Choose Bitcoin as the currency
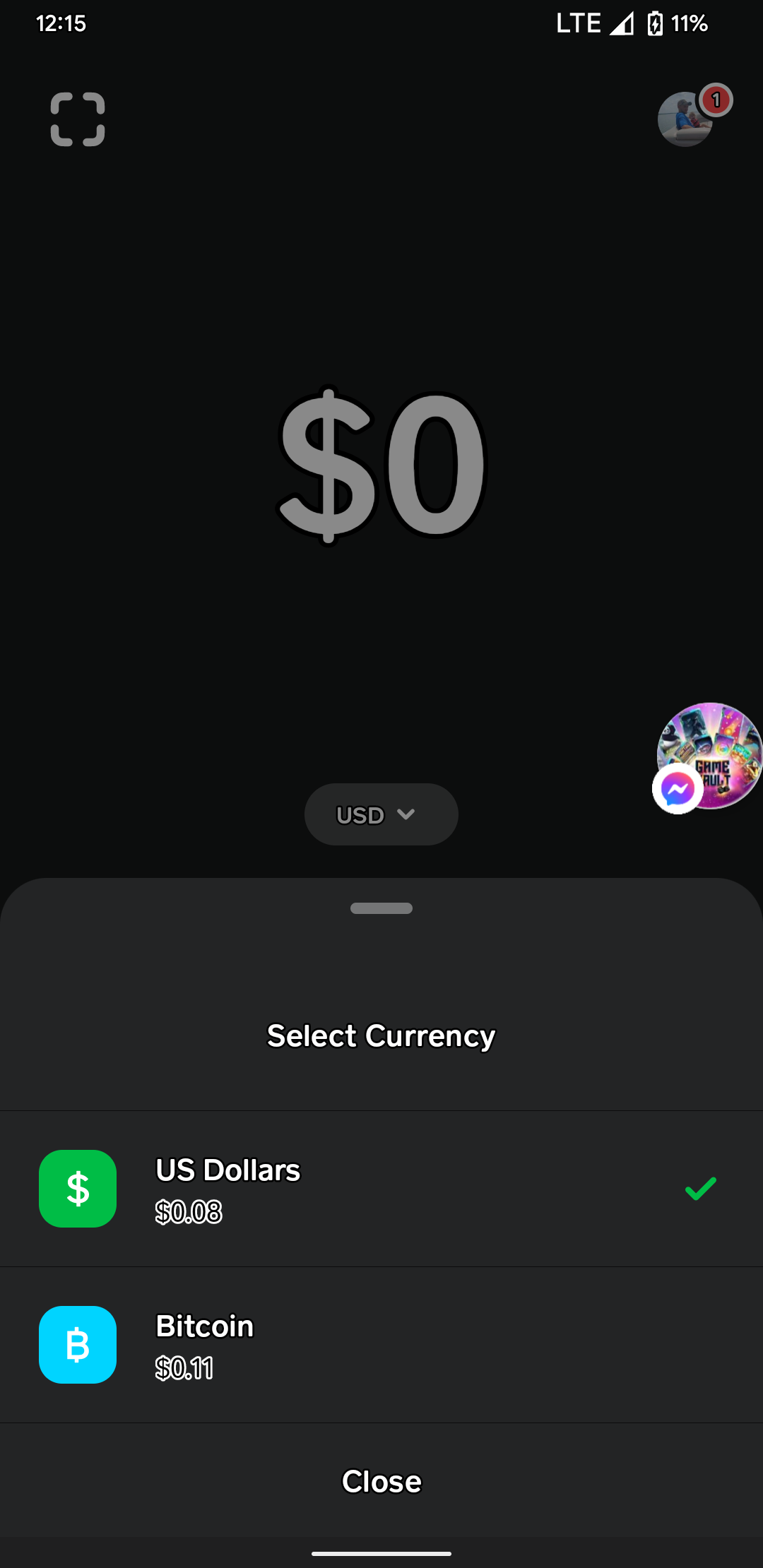This screenshot has height=1568, width=763. tap(381, 1345)
